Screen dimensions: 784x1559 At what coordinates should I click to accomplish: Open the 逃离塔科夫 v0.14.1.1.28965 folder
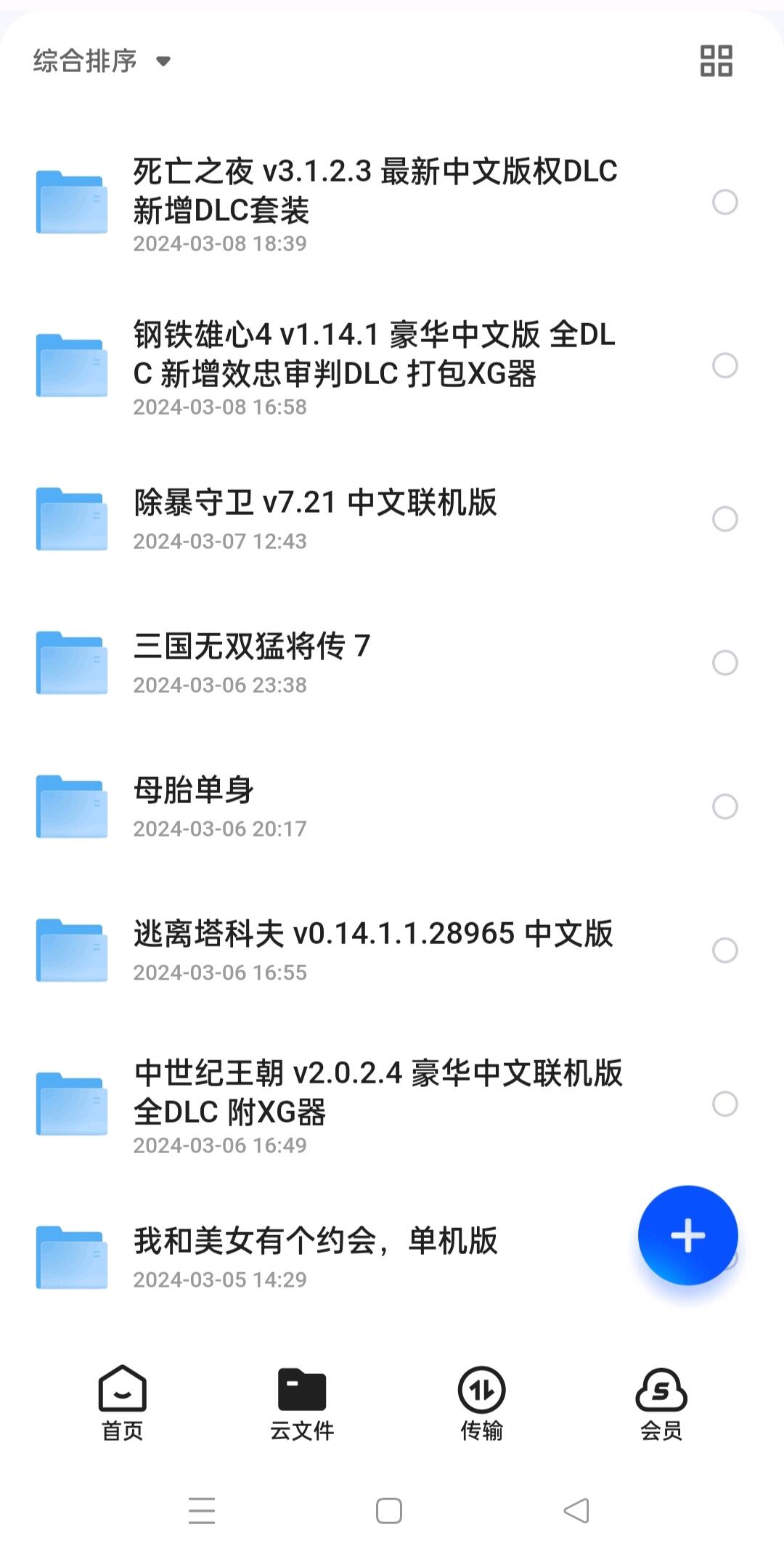(x=373, y=935)
